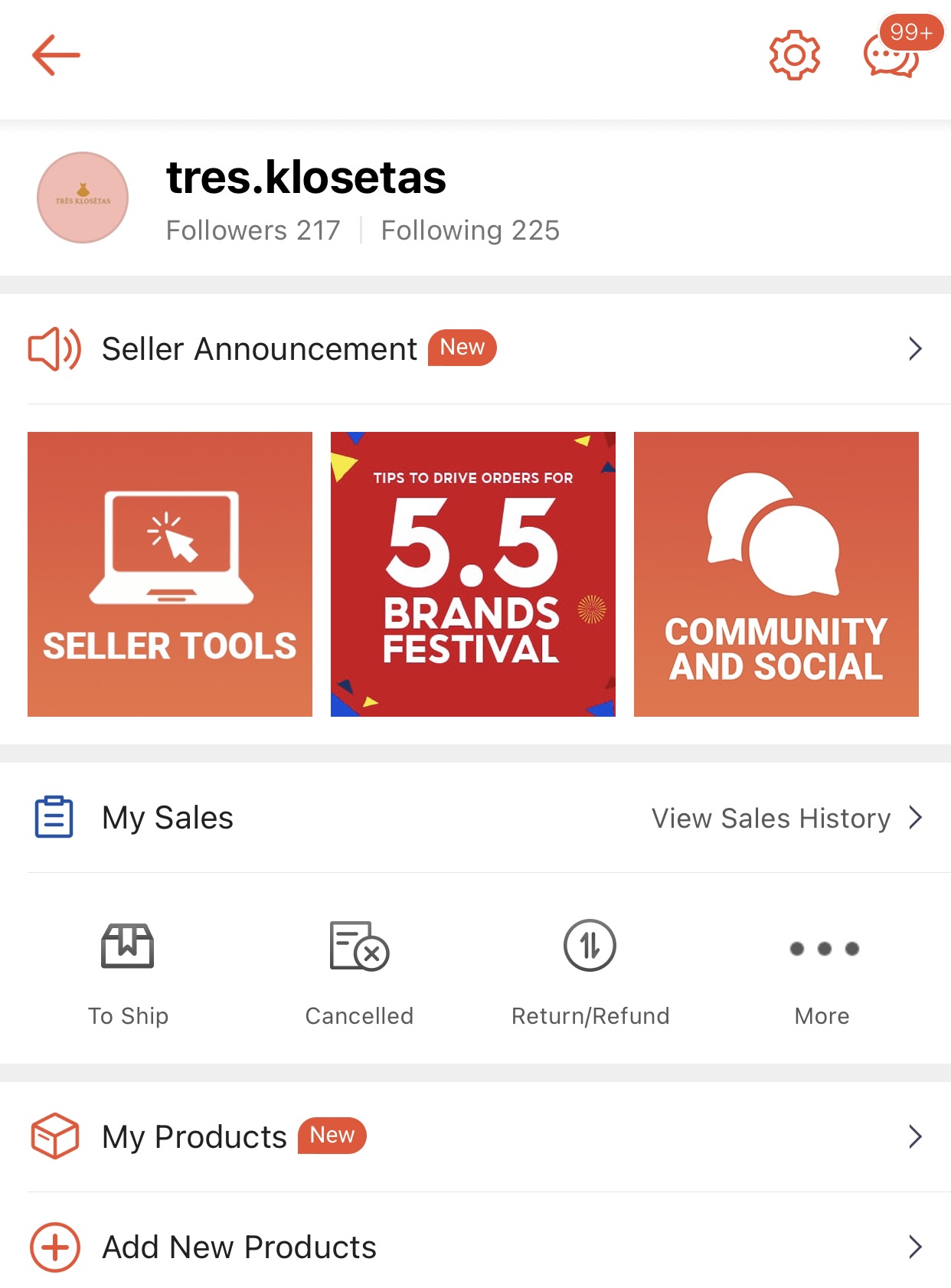
Task: Open the 5.5 Brands Festival tips banner
Action: coord(473,574)
